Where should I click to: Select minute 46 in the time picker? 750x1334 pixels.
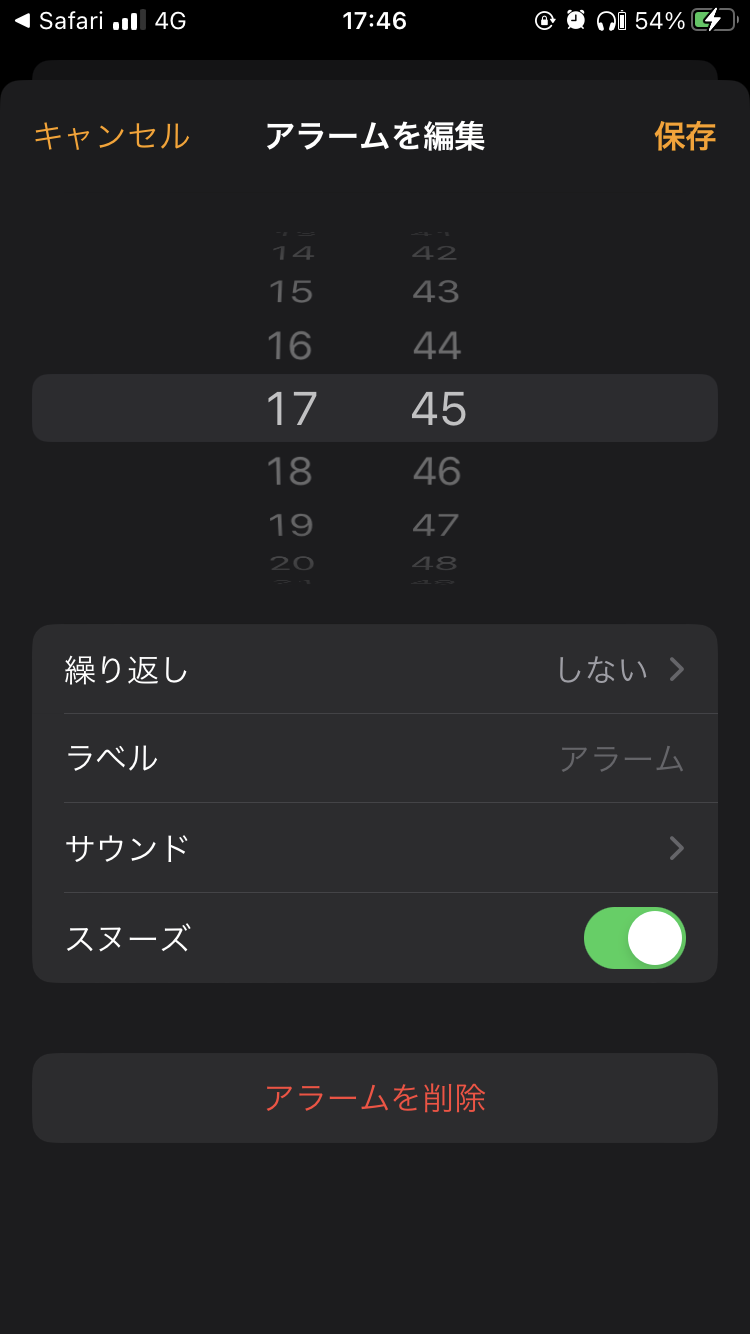click(437, 471)
